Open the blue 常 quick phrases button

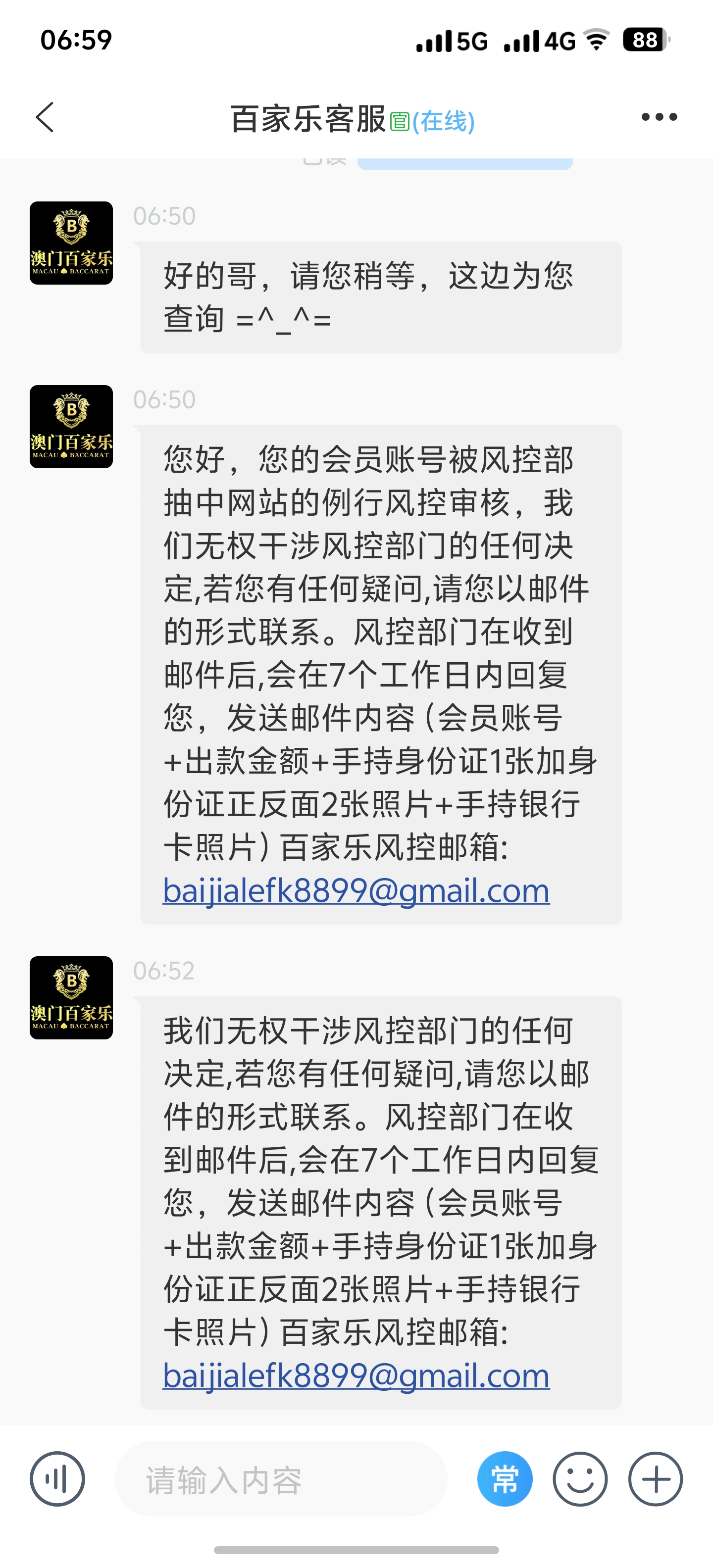tap(505, 1478)
